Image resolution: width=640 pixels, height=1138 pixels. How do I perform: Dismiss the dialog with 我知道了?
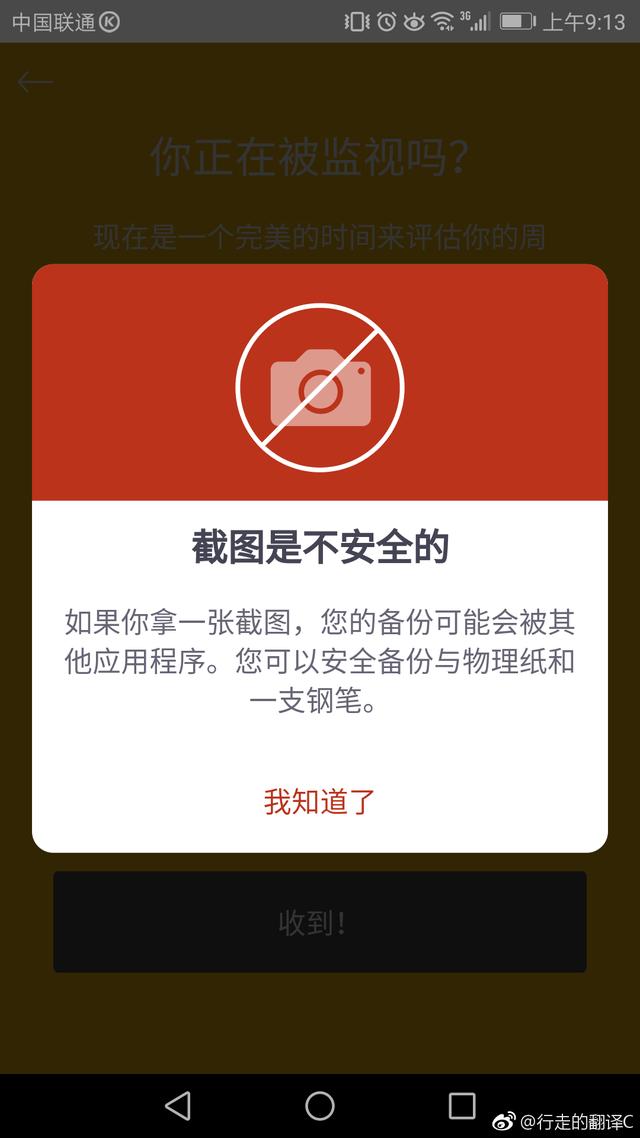[x=319, y=801]
